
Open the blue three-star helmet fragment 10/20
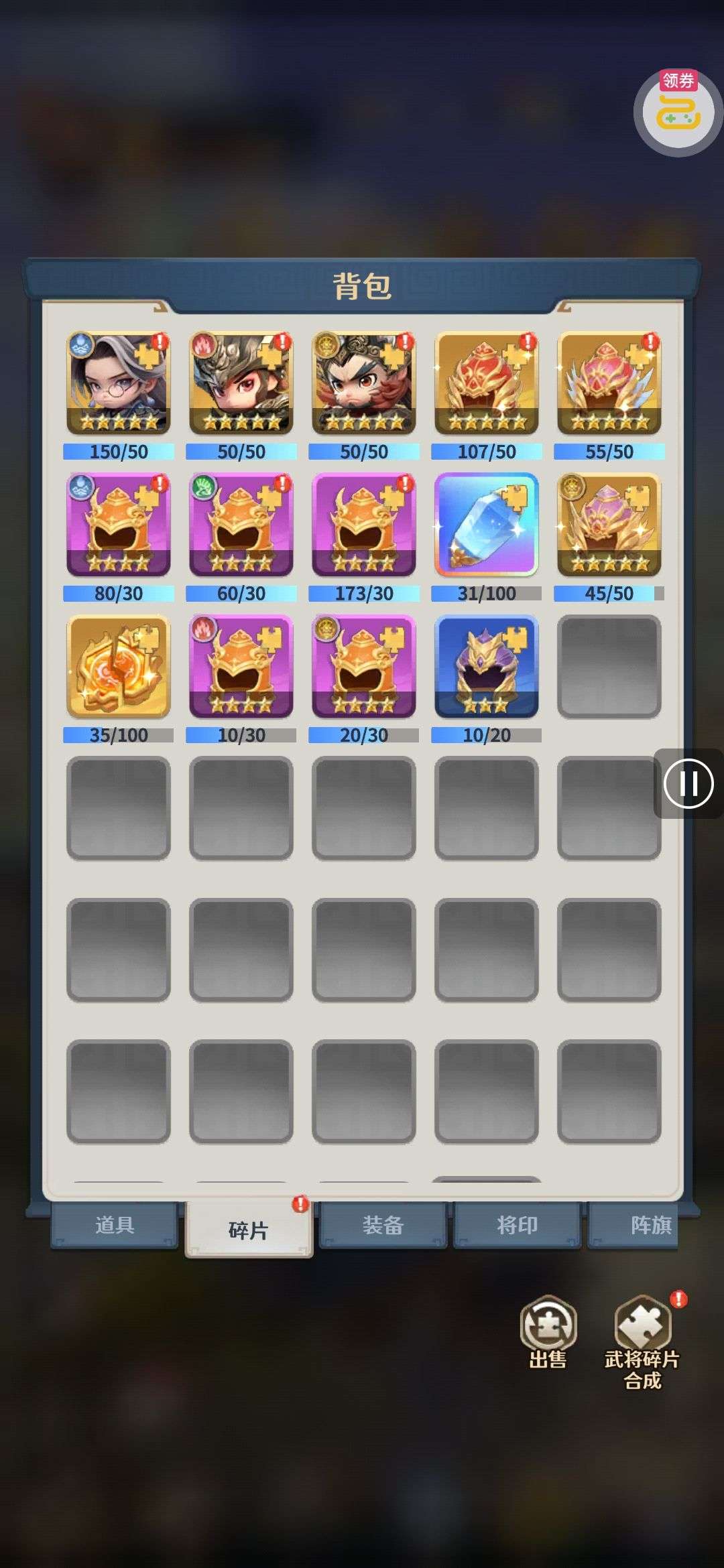[x=487, y=667]
